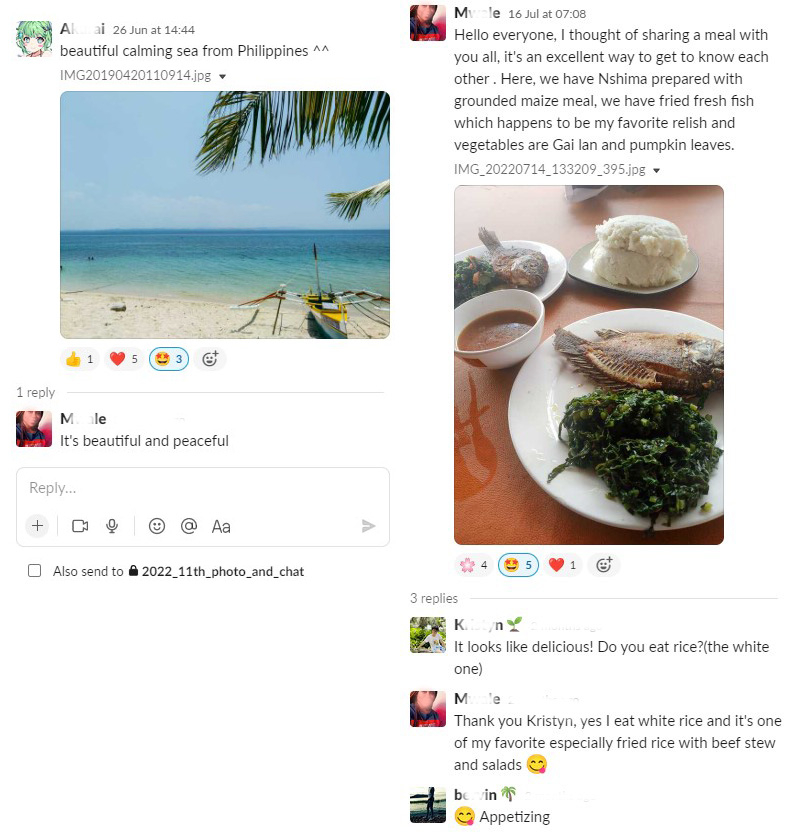The height and width of the screenshot is (838, 800).
Task: Send the reply message
Action: pos(368,526)
